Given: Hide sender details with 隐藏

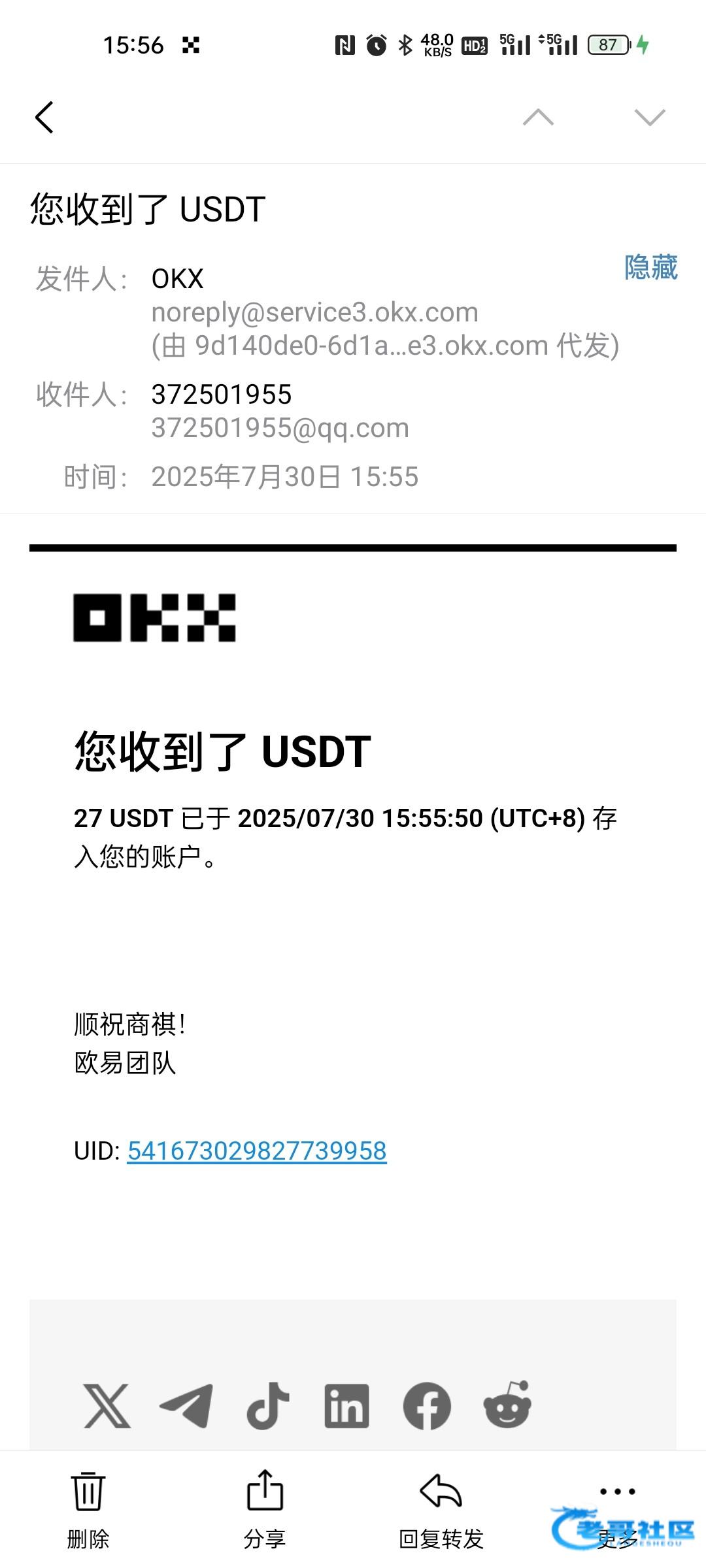Looking at the screenshot, I should point(651,267).
